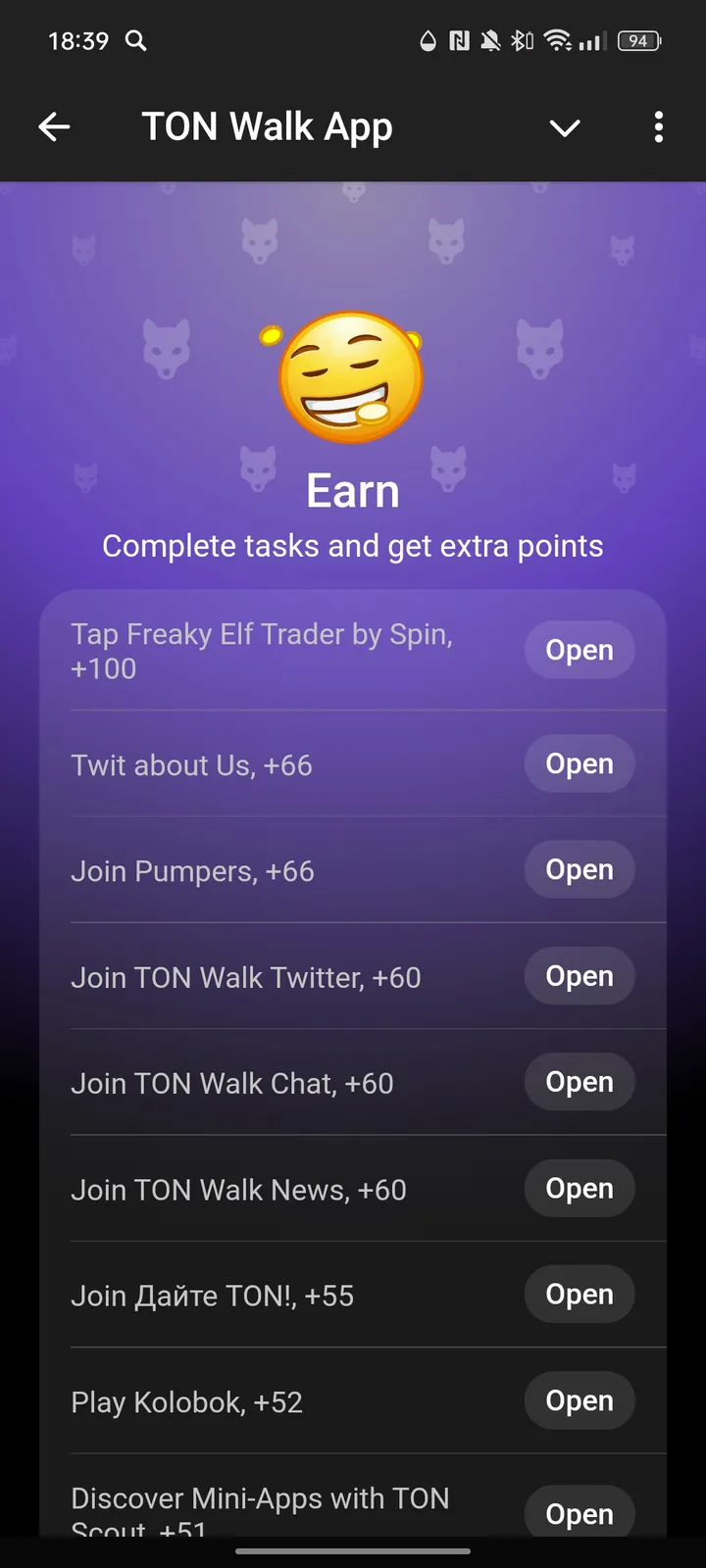Viewport: 706px width, 1568px height.
Task: Tap the battery indicator showing 94
Action: point(637,40)
